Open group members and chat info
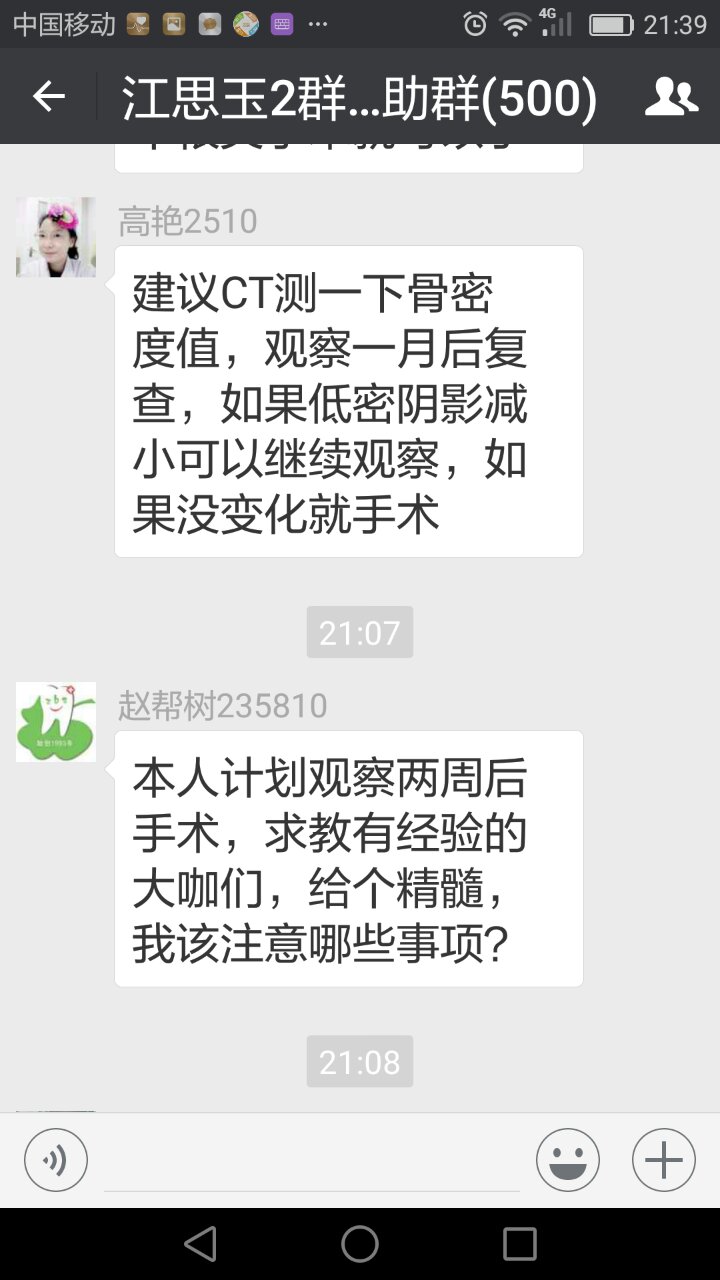Viewport: 720px width, 1280px height. (670, 97)
